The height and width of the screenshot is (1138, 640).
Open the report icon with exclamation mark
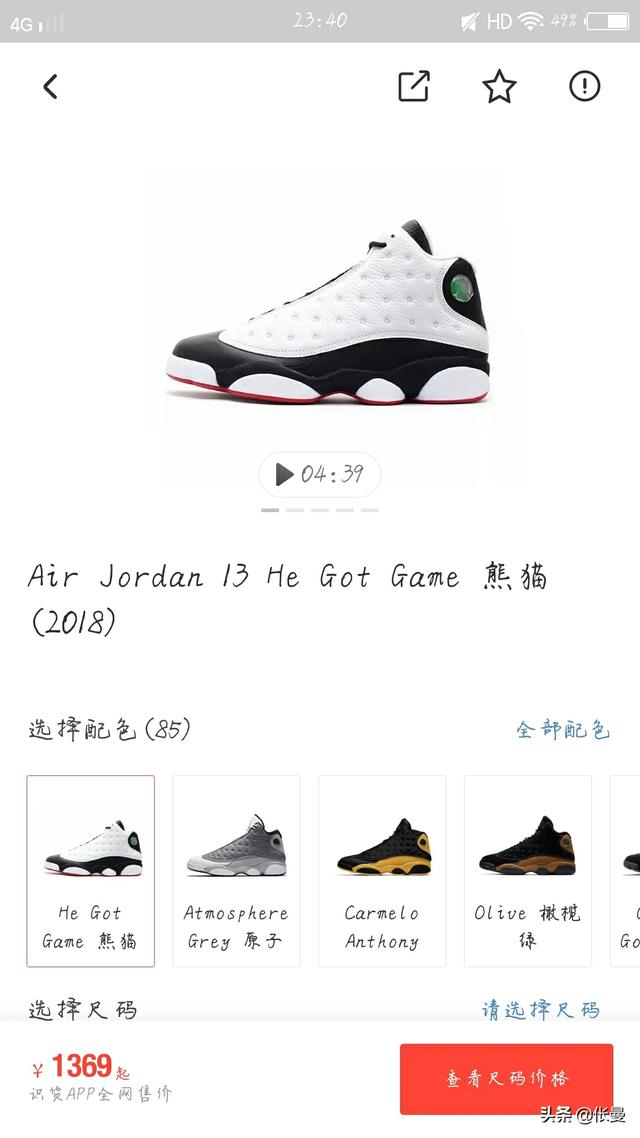point(584,87)
